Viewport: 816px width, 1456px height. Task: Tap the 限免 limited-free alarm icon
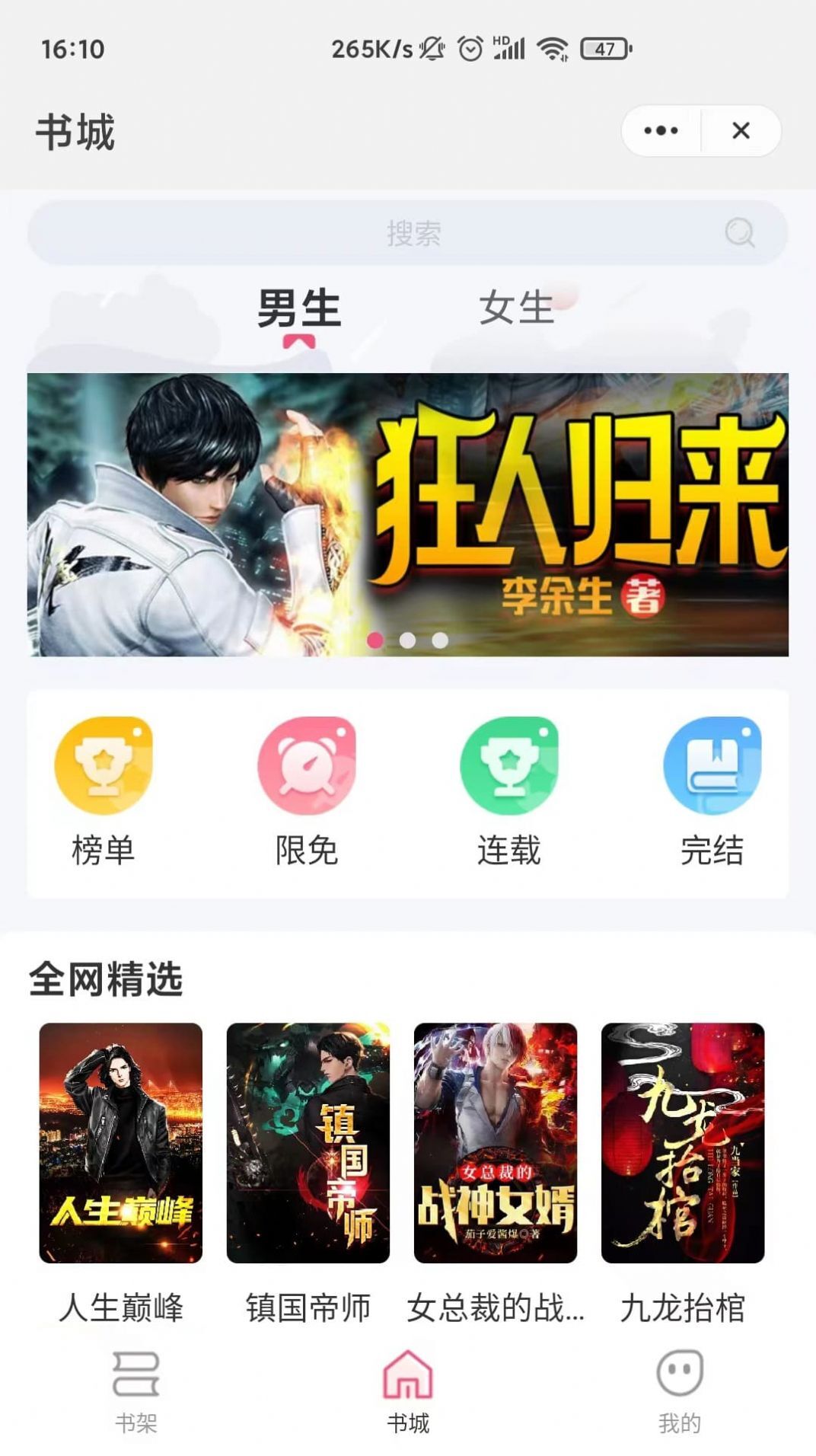308,765
